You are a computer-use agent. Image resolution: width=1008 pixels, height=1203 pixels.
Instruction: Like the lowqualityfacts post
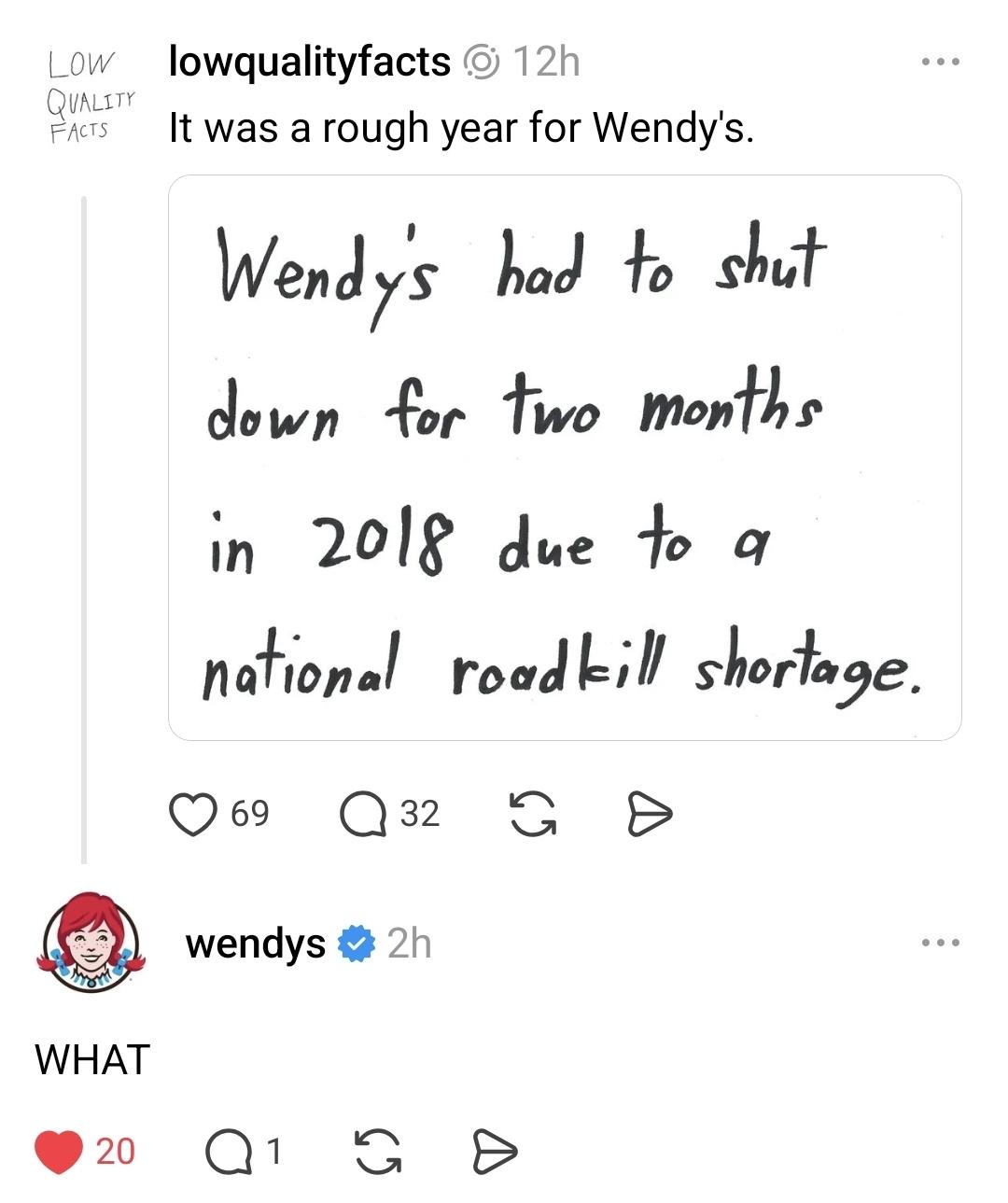(190, 814)
